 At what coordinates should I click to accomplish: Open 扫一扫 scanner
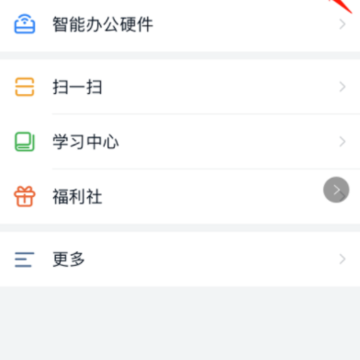click(x=180, y=87)
